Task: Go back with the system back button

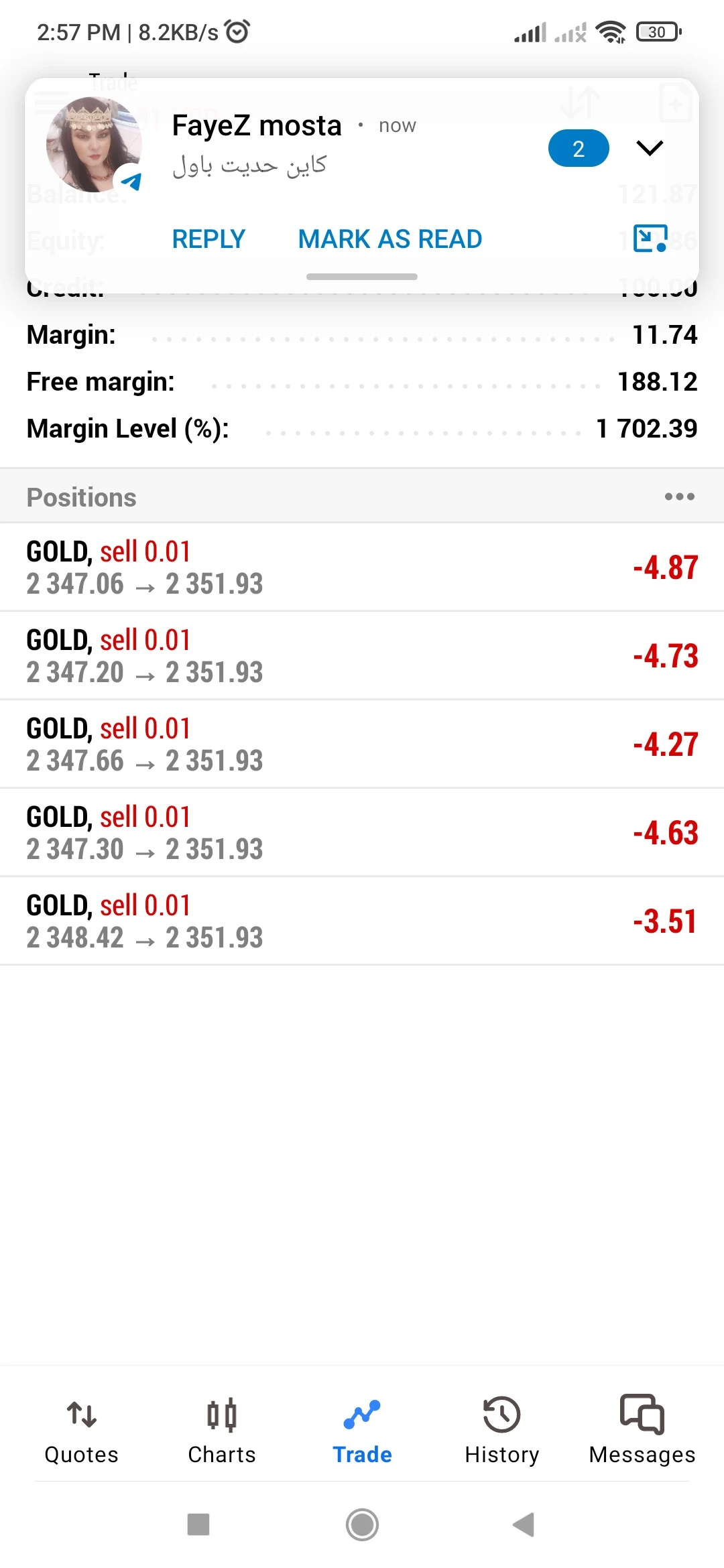Action: tap(524, 1525)
